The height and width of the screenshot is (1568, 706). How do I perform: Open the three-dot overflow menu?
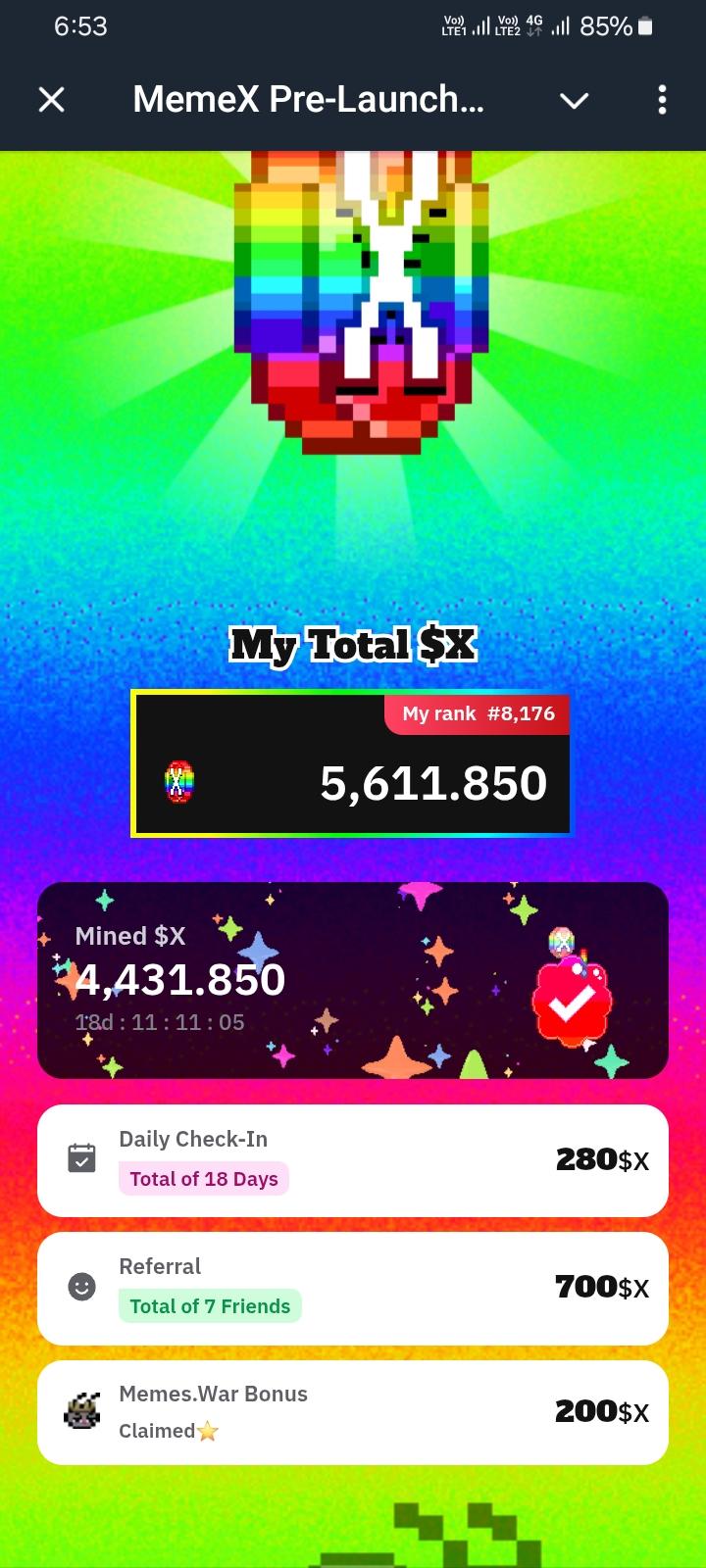tap(662, 100)
